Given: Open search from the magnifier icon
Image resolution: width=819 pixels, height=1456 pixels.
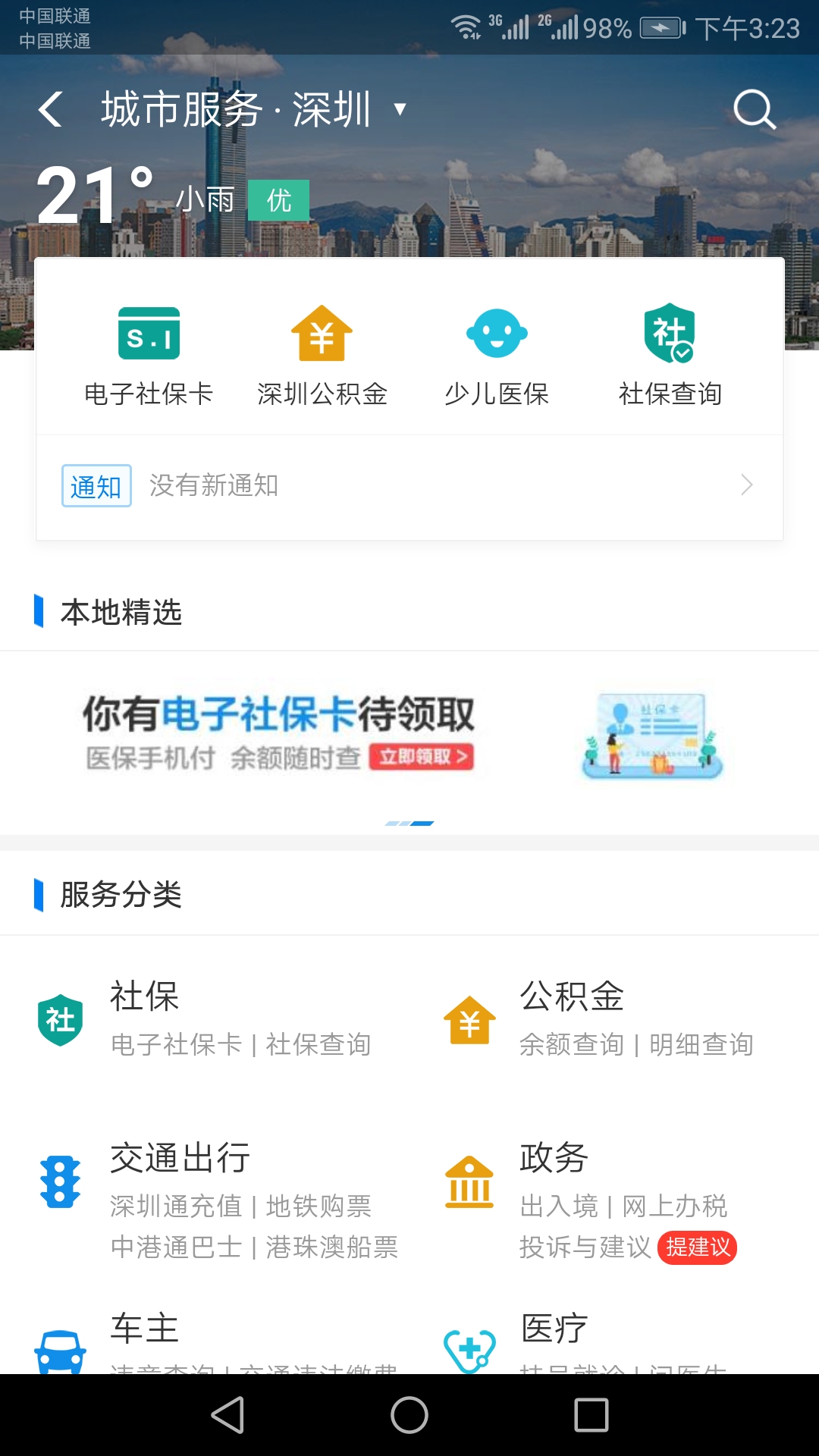Looking at the screenshot, I should click(753, 109).
